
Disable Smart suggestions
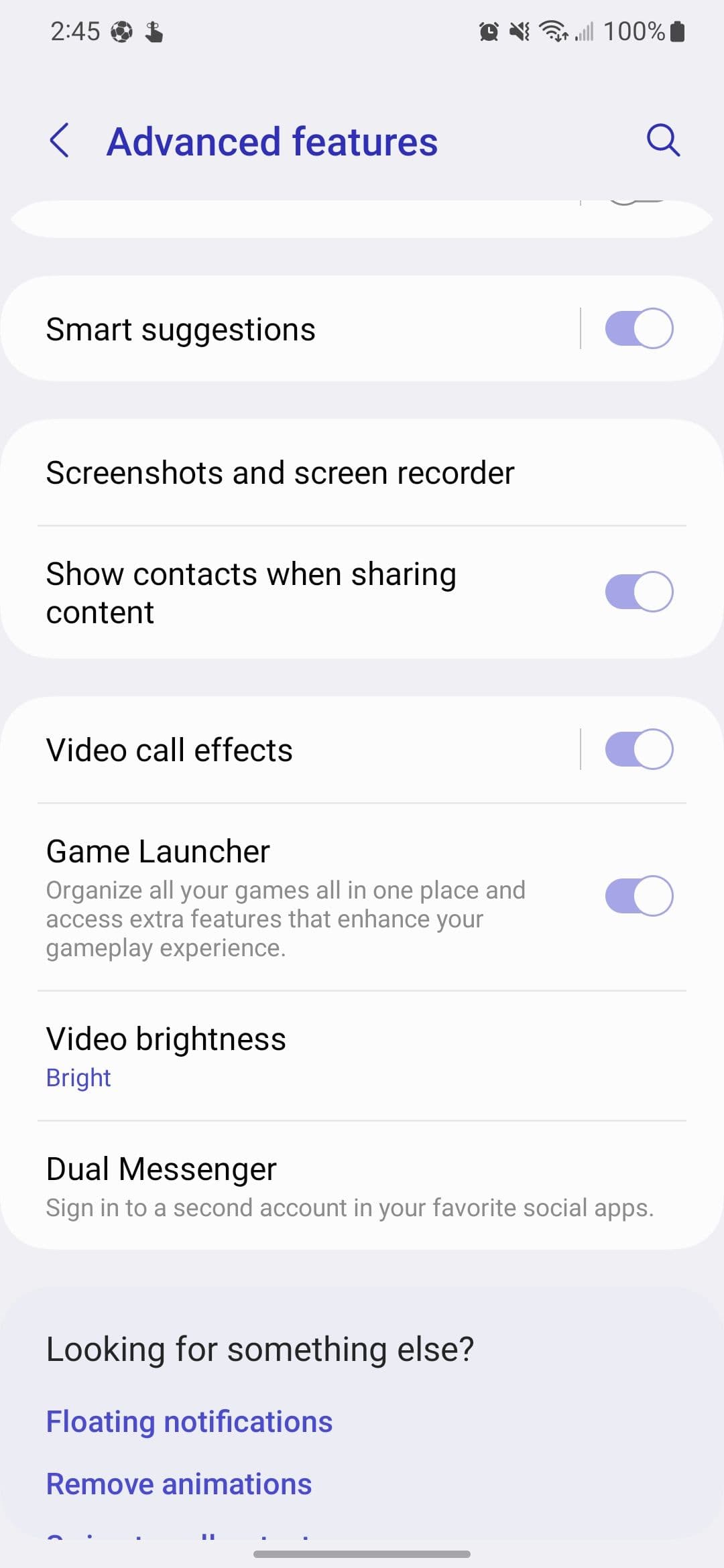coord(640,328)
